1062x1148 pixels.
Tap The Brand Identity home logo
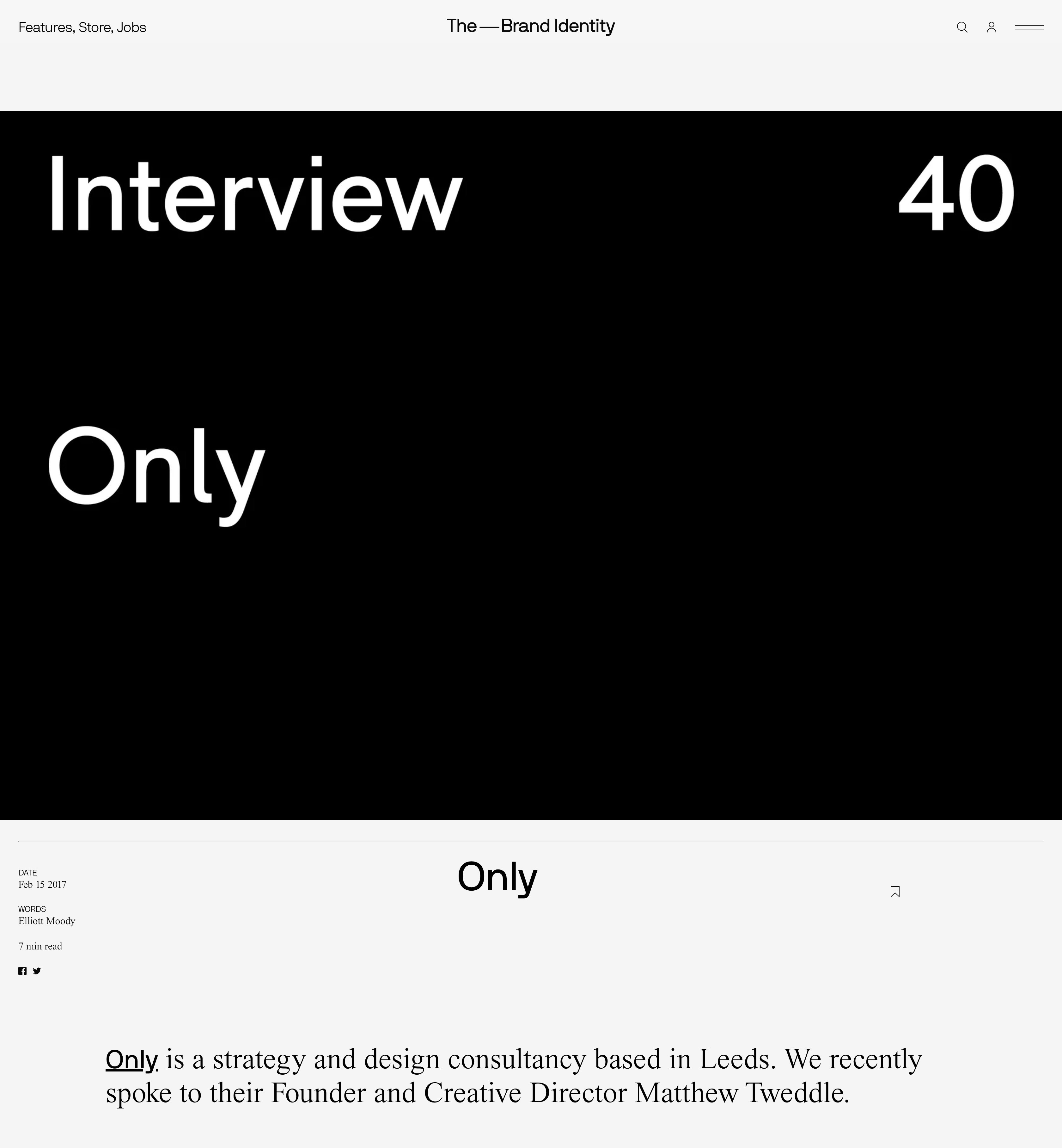pyautogui.click(x=530, y=27)
